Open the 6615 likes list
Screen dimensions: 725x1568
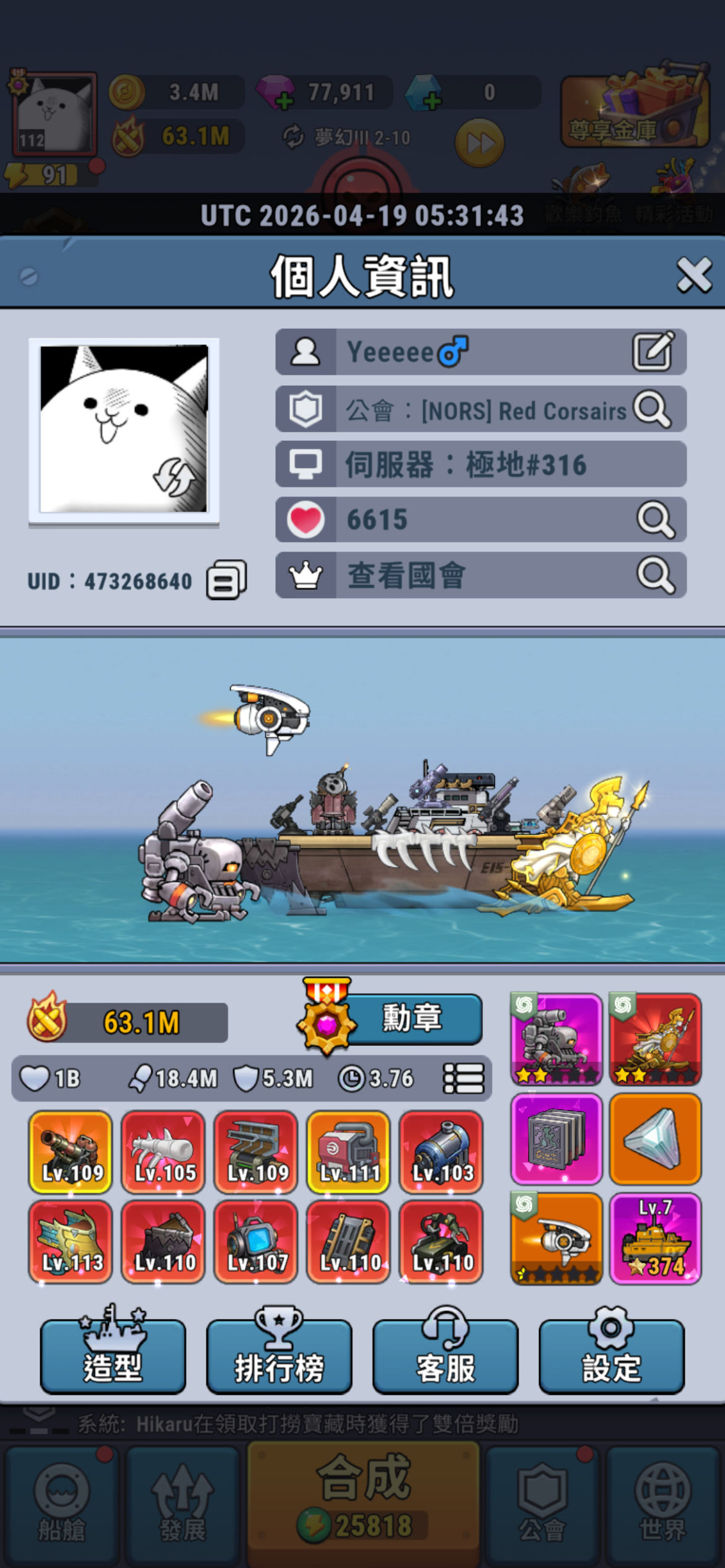[655, 520]
